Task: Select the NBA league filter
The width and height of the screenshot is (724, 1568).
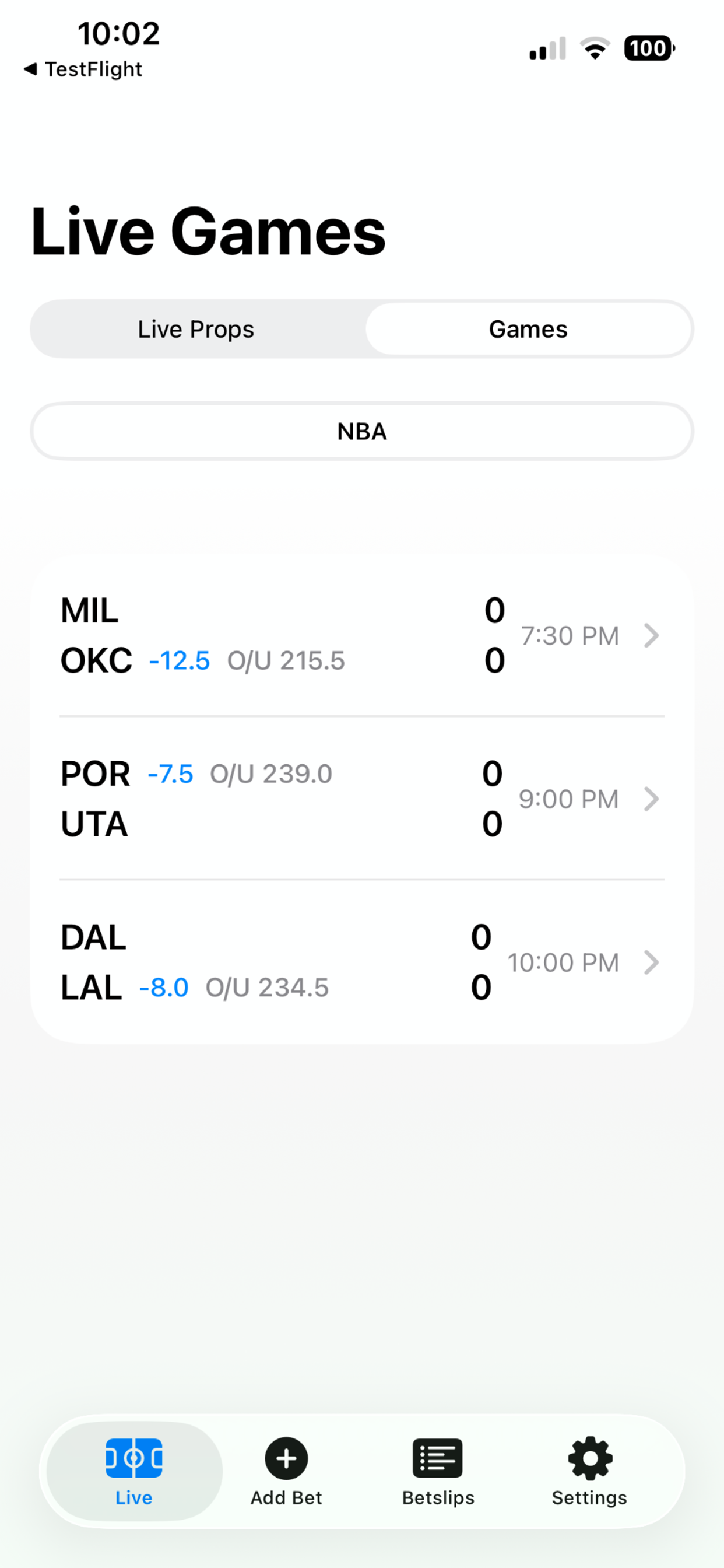Action: [362, 431]
